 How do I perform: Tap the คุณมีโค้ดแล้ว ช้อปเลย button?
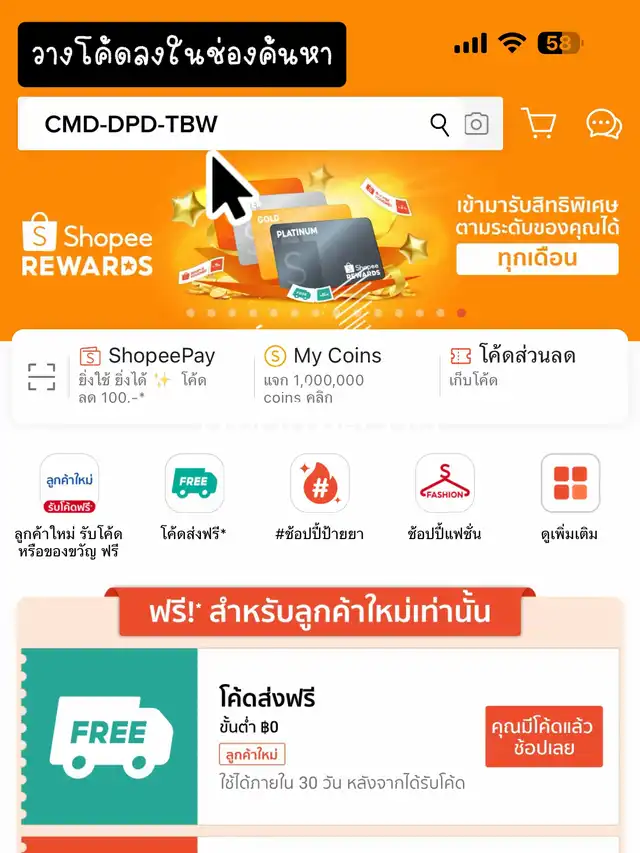[543, 737]
